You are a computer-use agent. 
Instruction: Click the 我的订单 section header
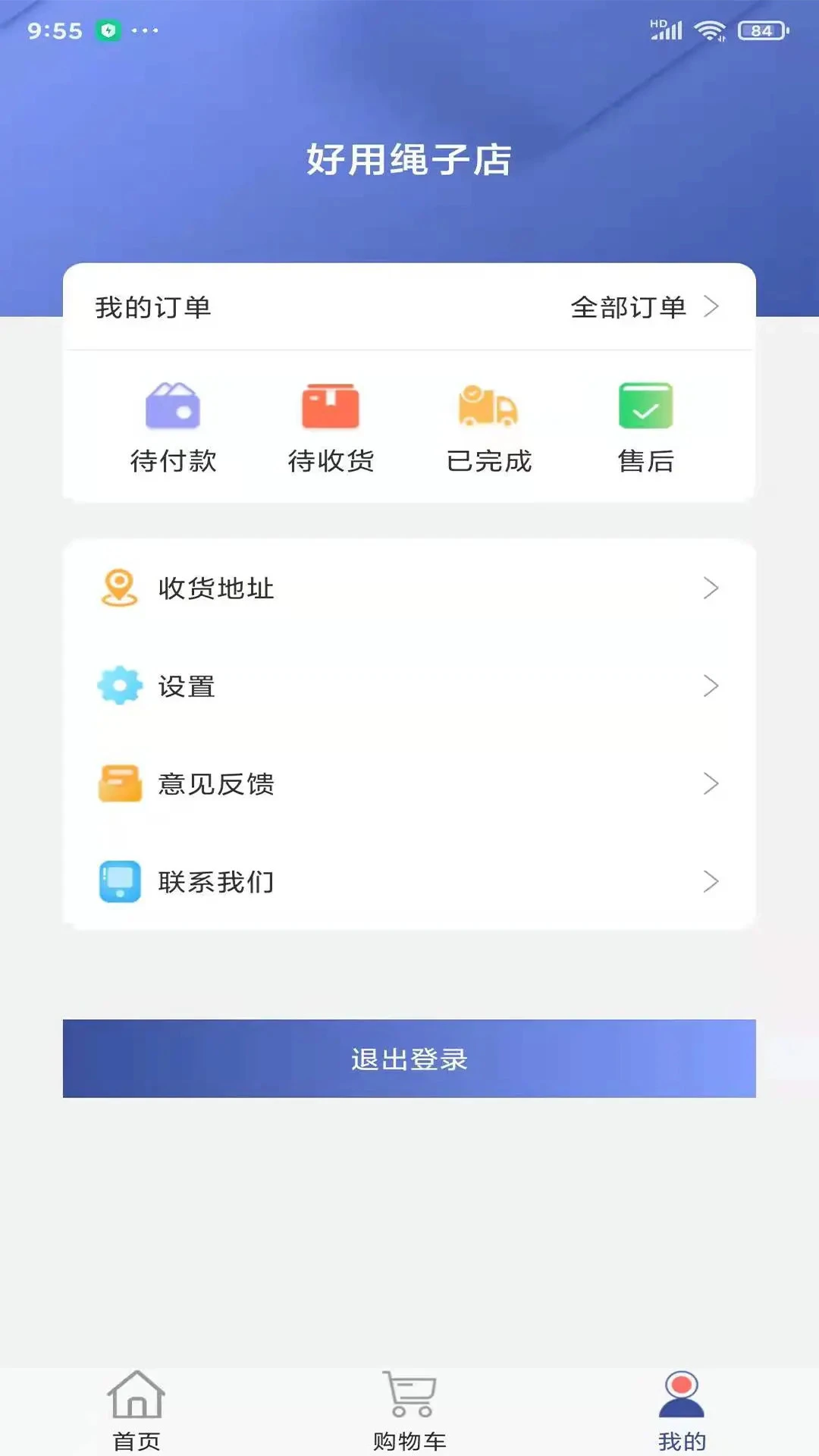[x=153, y=308]
